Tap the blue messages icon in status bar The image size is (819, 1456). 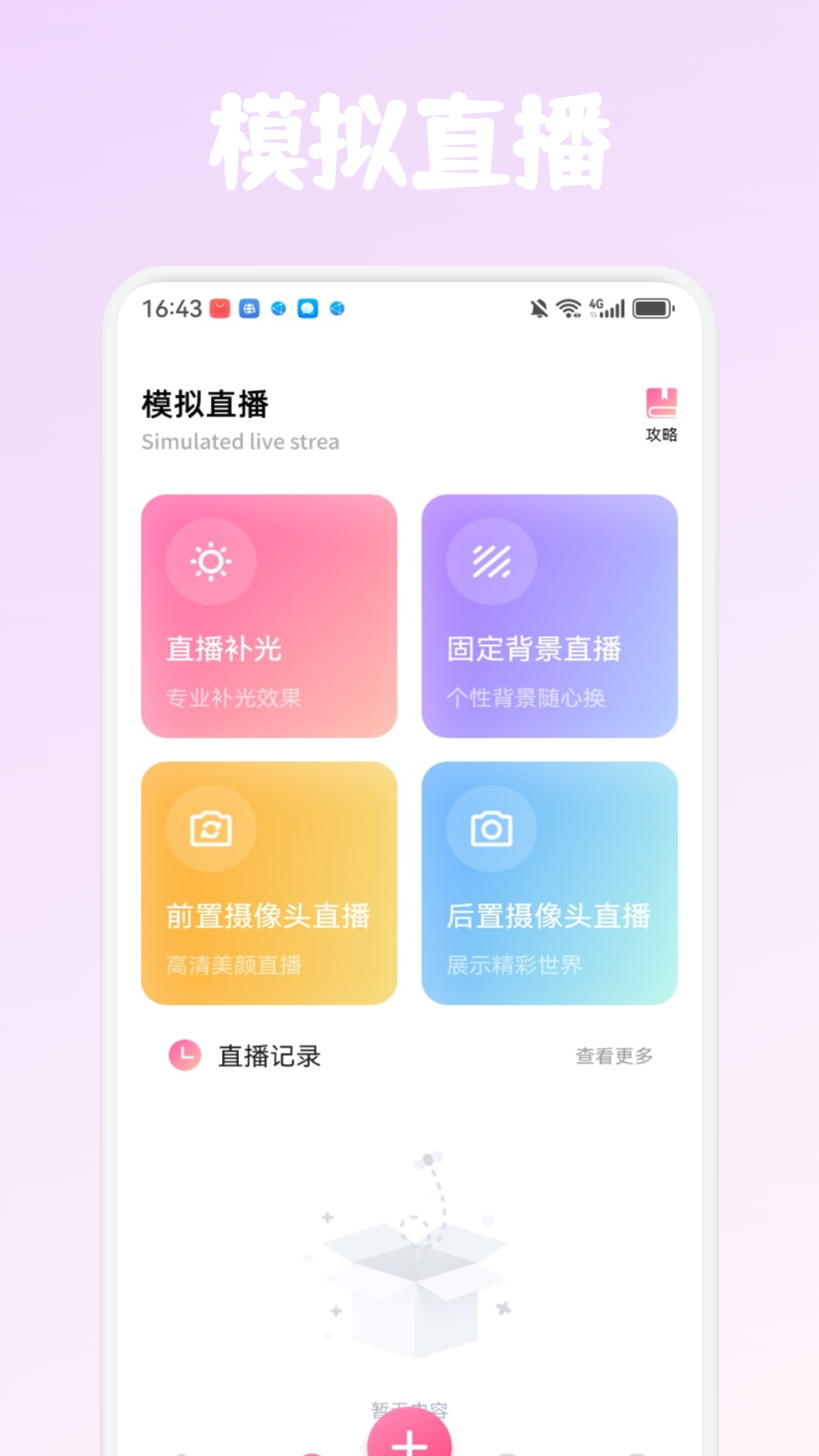[307, 309]
